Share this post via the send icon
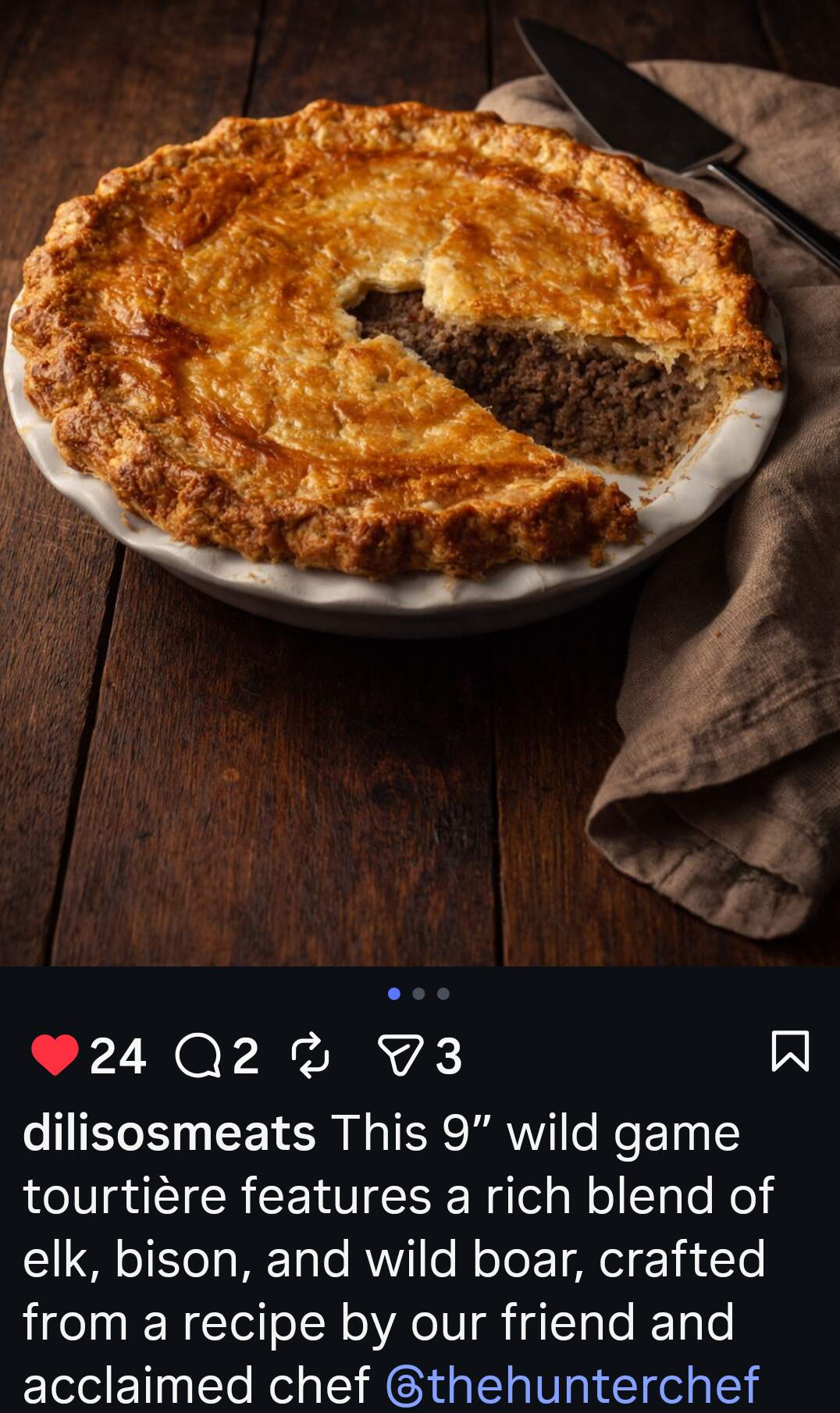Image resolution: width=840 pixels, height=1413 pixels. (x=400, y=1056)
